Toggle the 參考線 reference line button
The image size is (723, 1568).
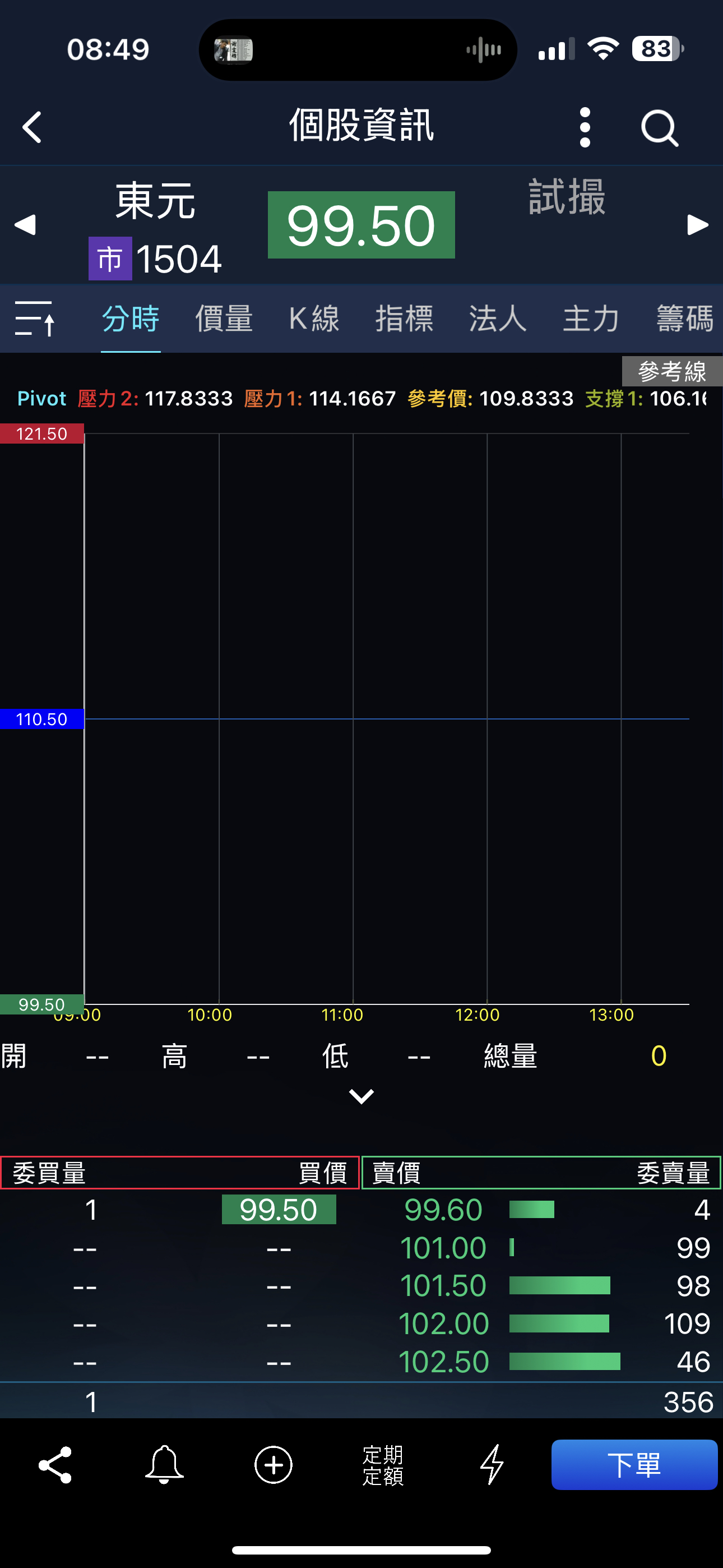point(672,371)
